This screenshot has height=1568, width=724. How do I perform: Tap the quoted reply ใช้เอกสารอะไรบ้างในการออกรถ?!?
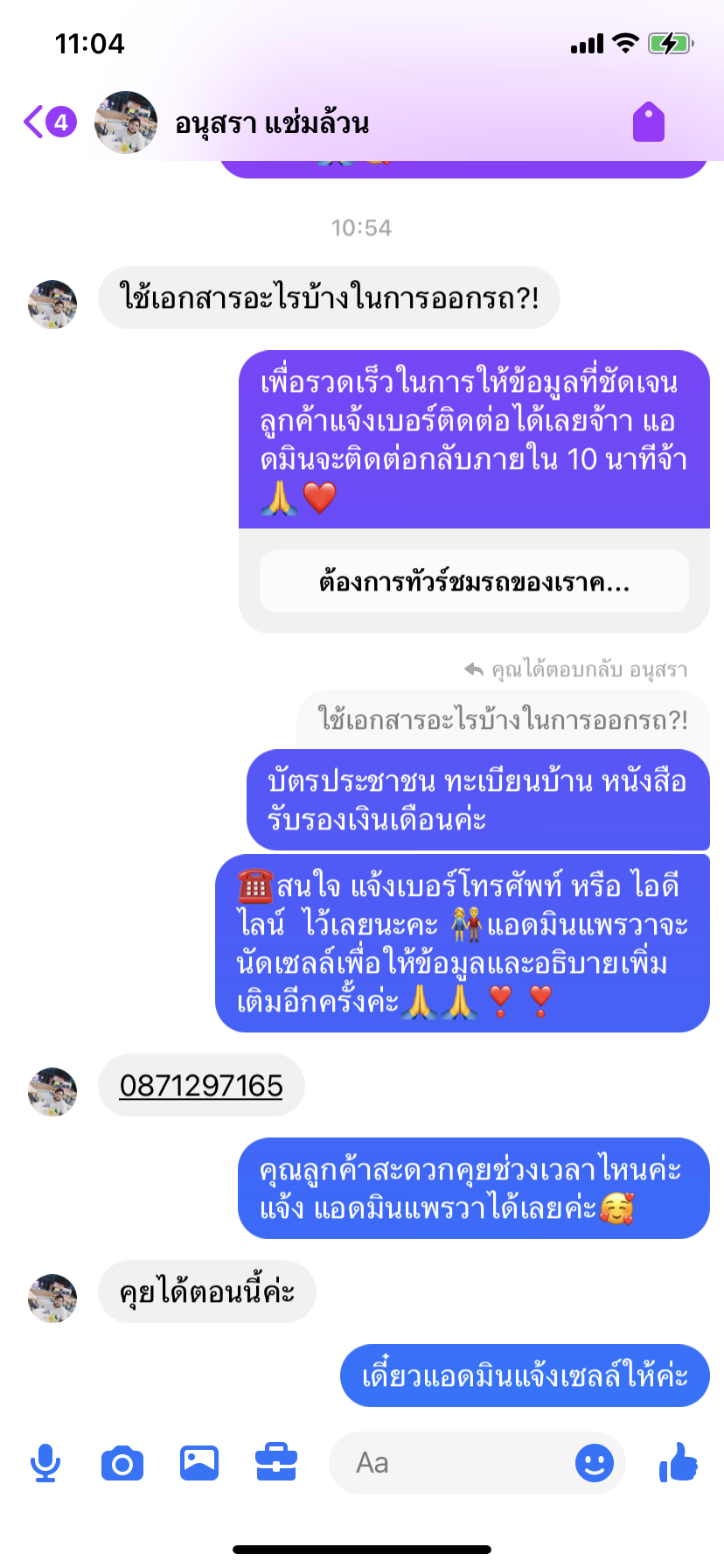tap(503, 720)
